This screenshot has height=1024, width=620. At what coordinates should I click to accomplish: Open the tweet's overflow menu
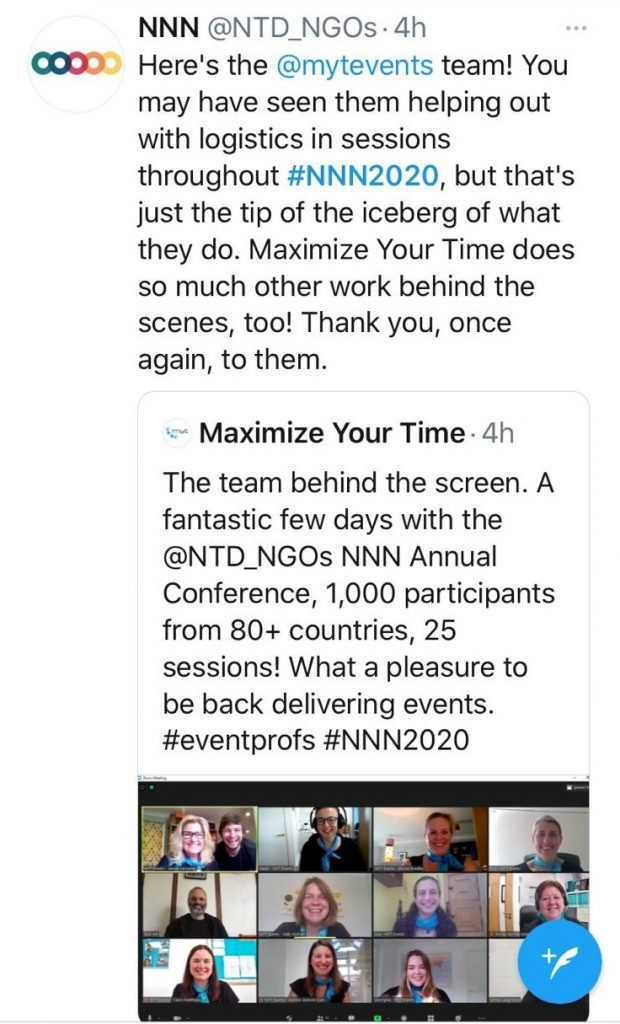[579, 28]
